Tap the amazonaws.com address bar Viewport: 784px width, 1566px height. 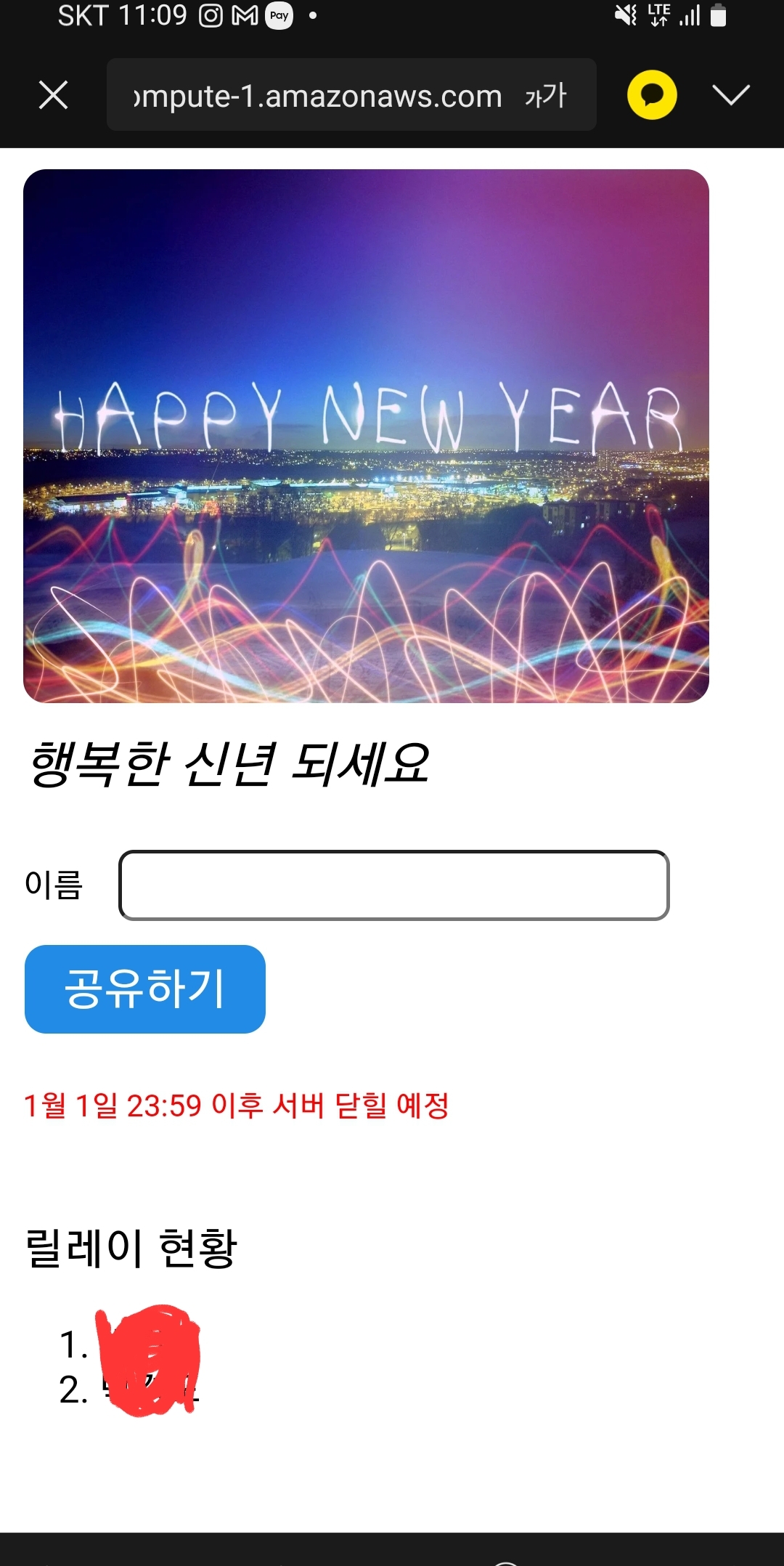click(318, 95)
